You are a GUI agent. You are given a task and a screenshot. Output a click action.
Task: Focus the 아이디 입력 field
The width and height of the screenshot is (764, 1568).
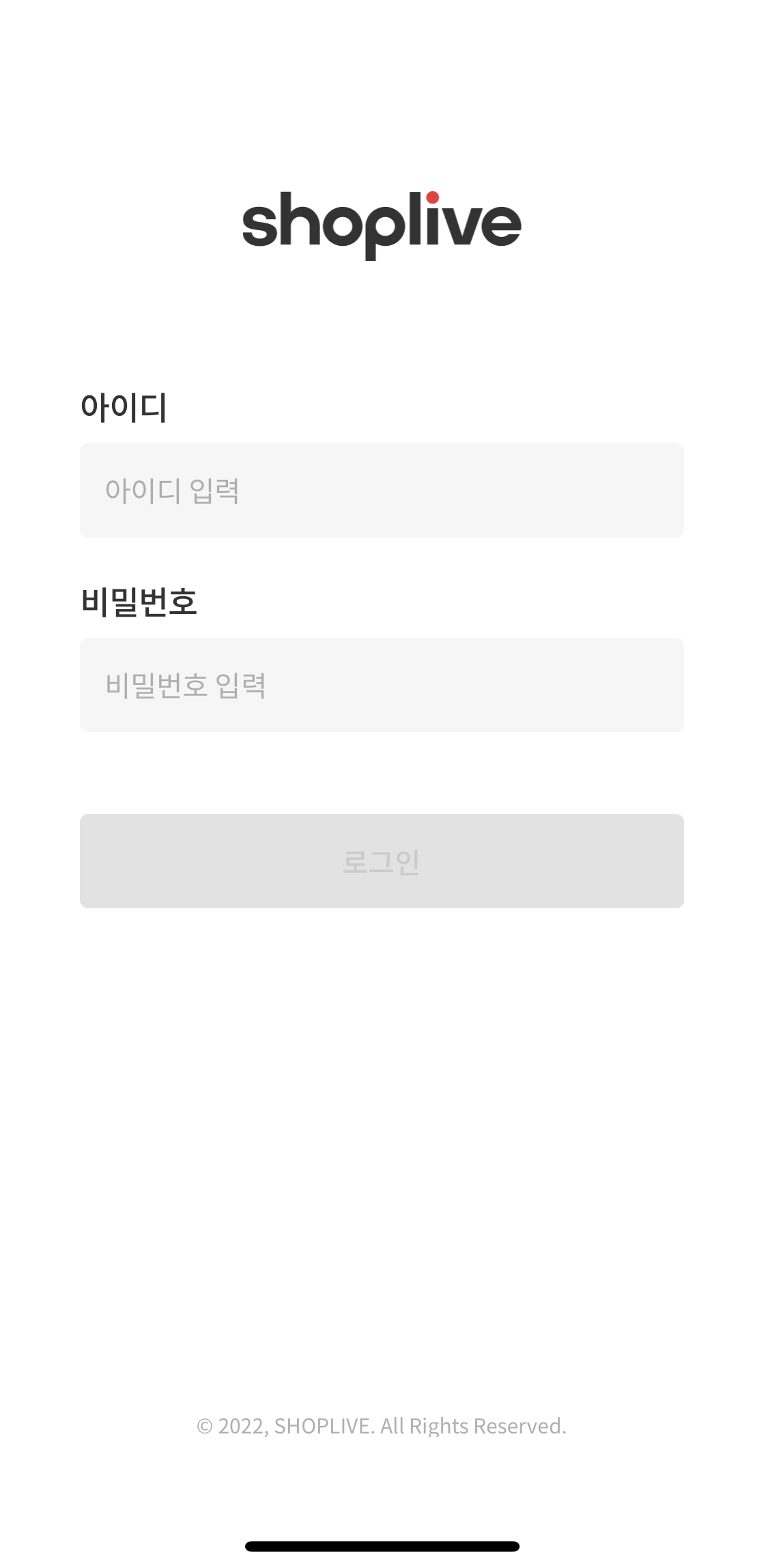(382, 490)
